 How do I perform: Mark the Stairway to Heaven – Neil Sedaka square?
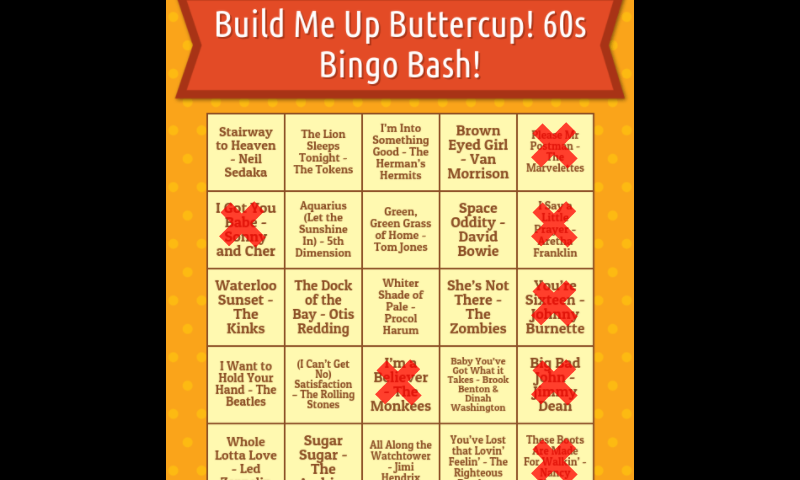[x=246, y=152]
